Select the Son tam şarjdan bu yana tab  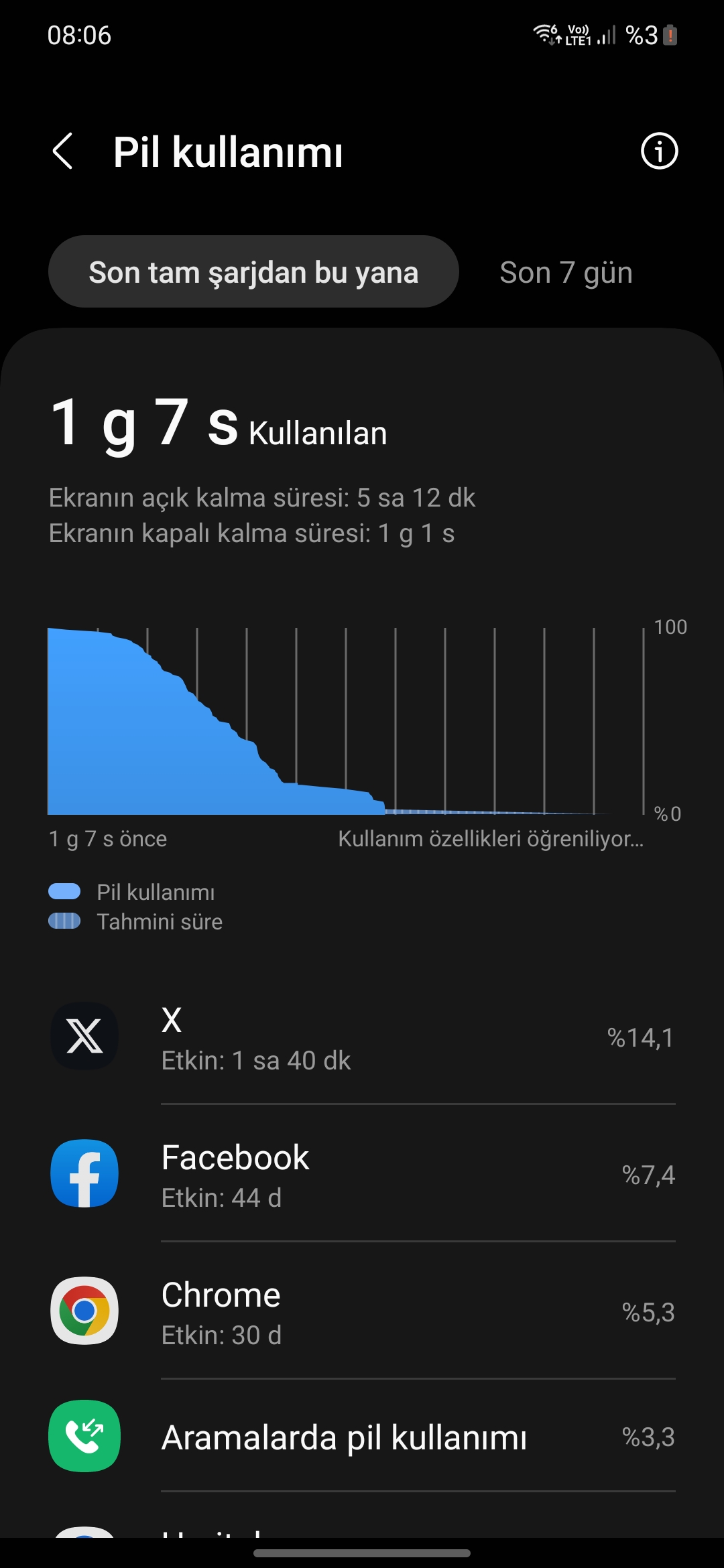pyautogui.click(x=253, y=271)
